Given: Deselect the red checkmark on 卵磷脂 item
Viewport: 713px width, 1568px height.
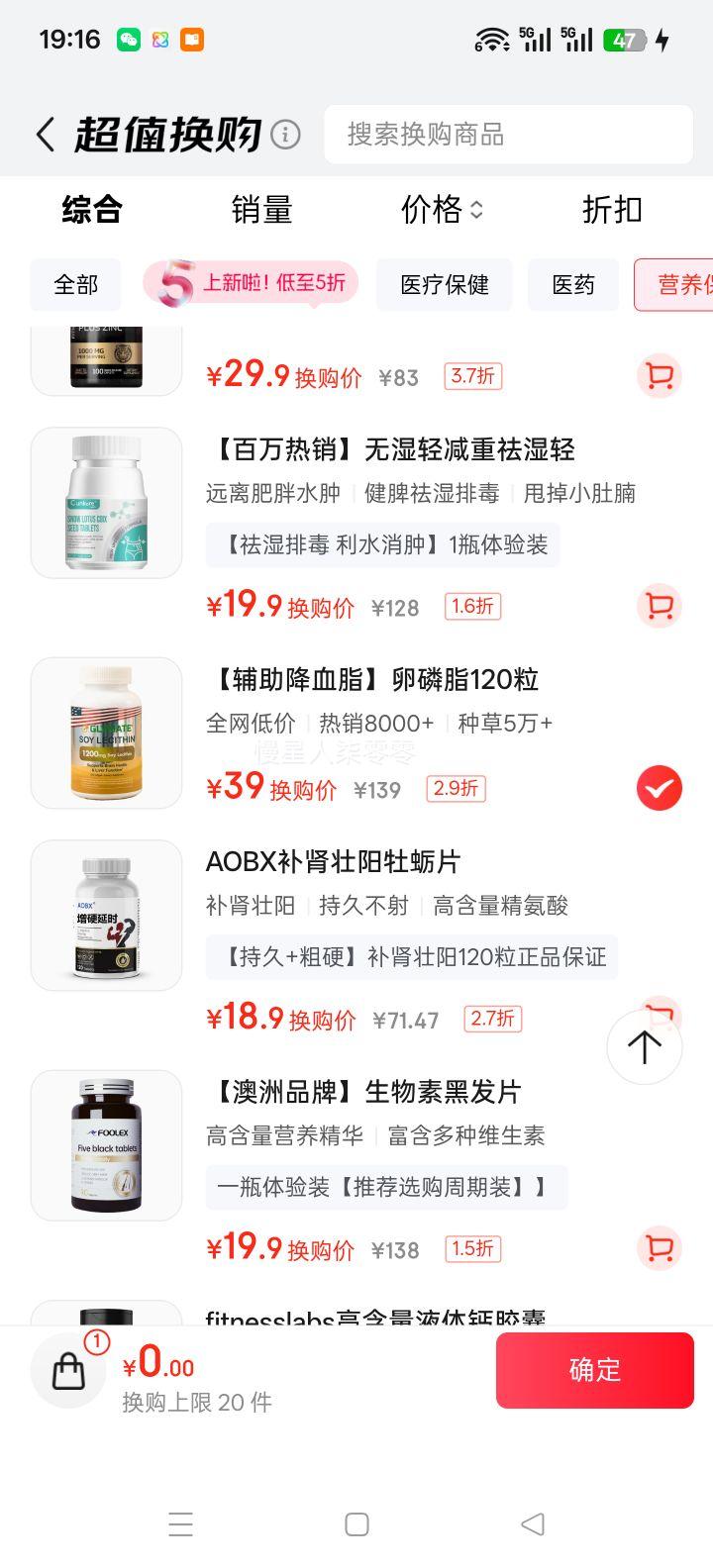Looking at the screenshot, I should point(659,788).
